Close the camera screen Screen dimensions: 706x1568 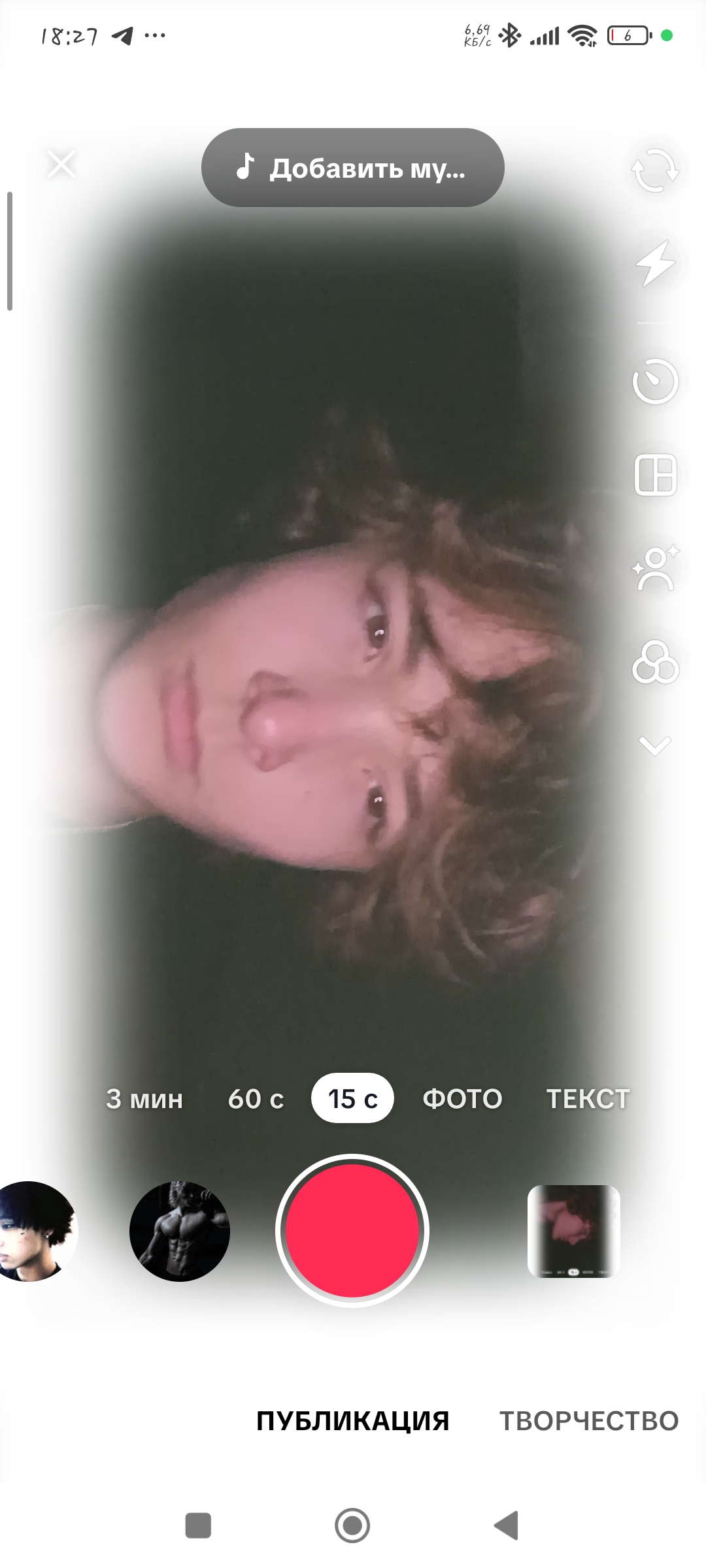click(x=61, y=164)
